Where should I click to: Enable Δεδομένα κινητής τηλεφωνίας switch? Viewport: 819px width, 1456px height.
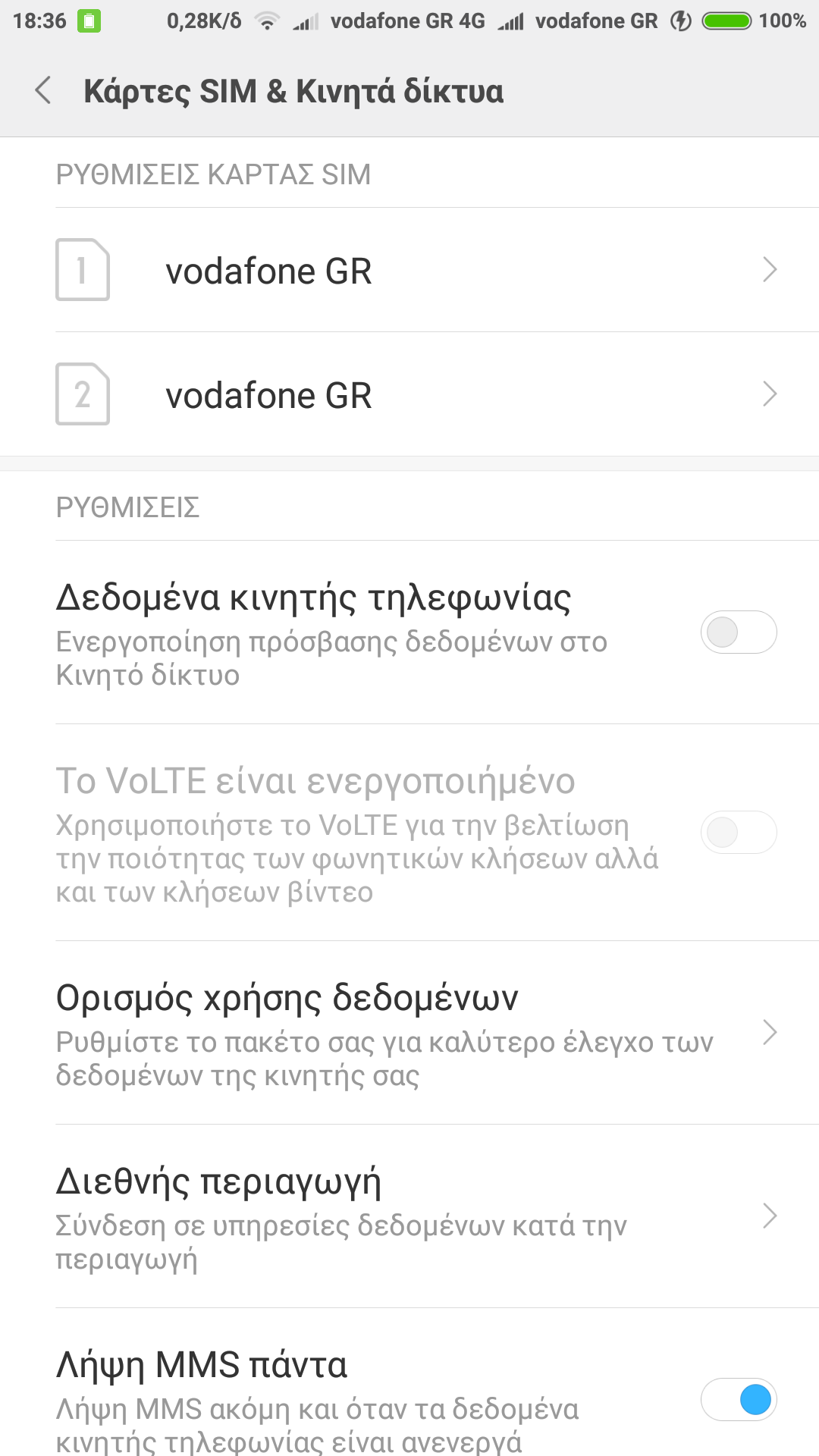[738, 632]
